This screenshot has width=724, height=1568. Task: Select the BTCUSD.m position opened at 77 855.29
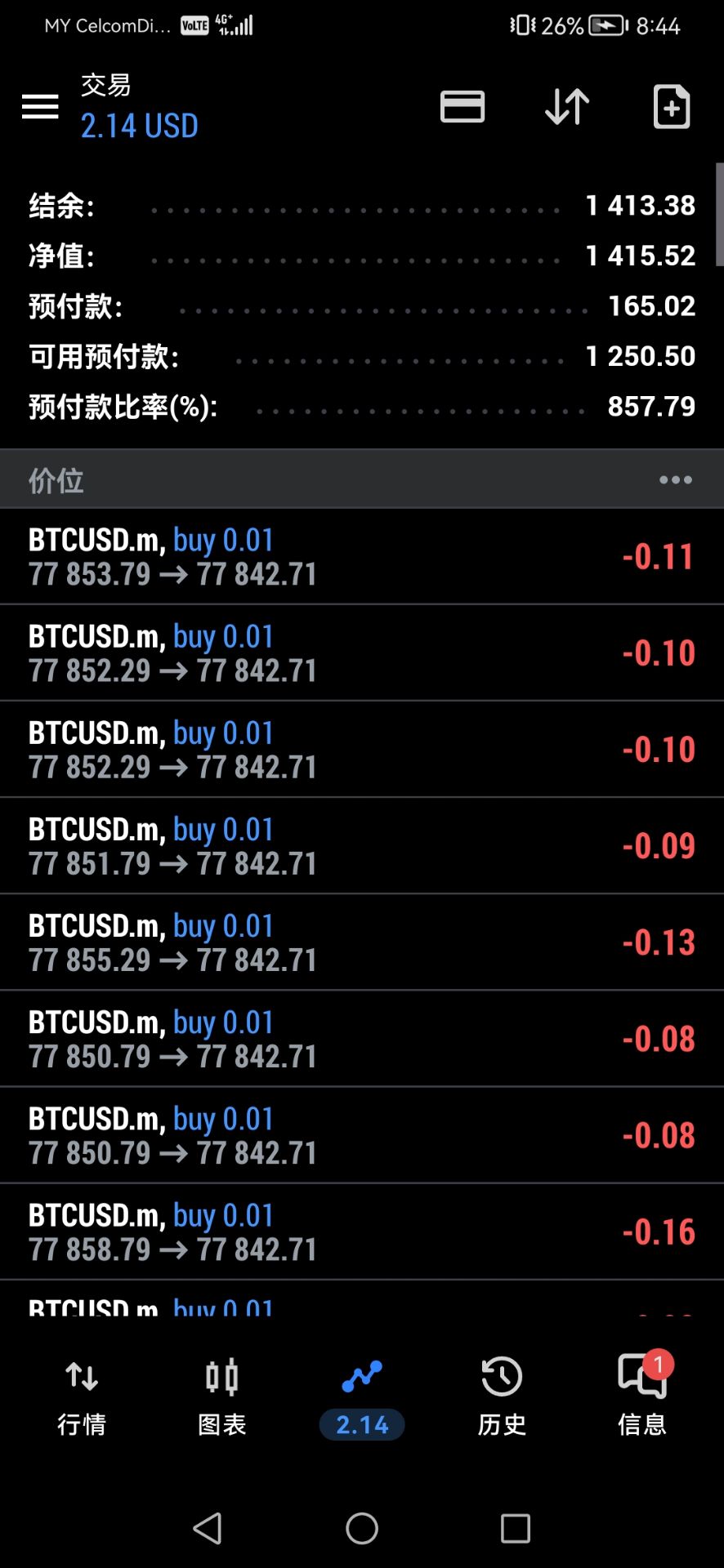(362, 942)
